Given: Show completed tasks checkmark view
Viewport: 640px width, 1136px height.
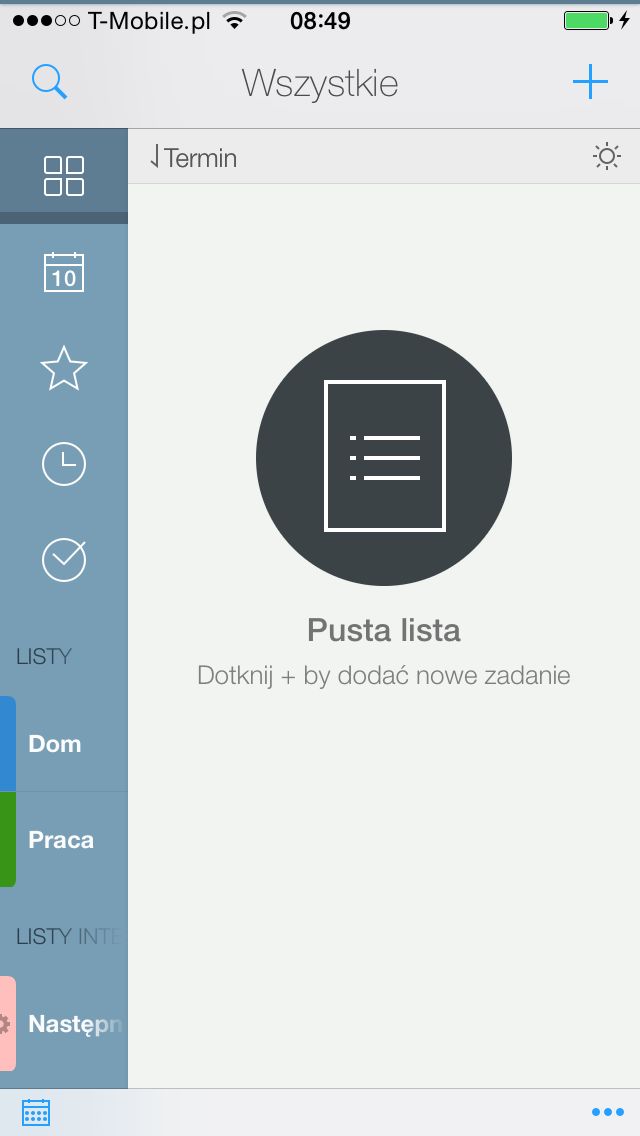Looking at the screenshot, I should 64,559.
